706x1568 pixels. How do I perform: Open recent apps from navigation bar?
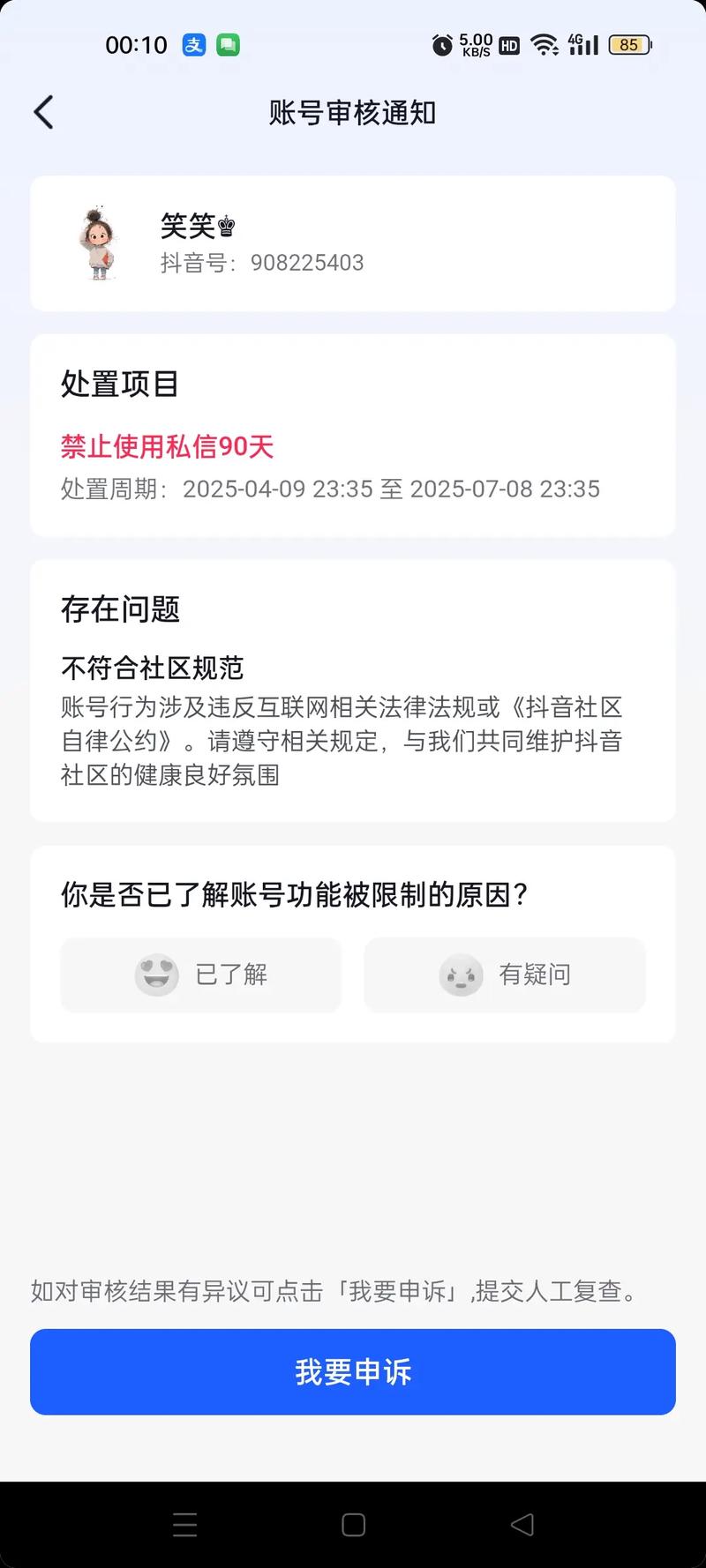(x=184, y=1523)
